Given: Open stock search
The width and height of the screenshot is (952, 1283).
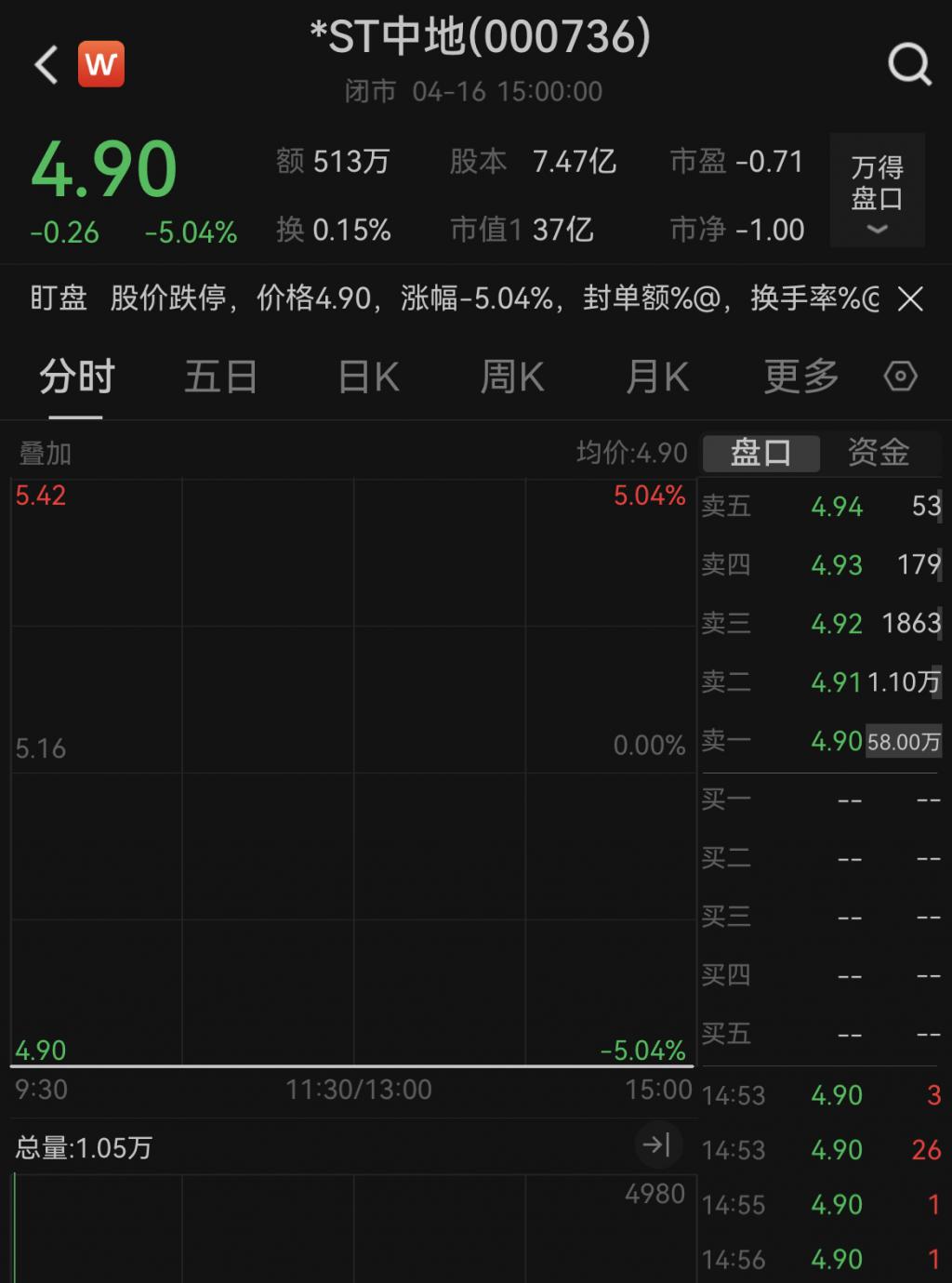Looking at the screenshot, I should pos(908,65).
